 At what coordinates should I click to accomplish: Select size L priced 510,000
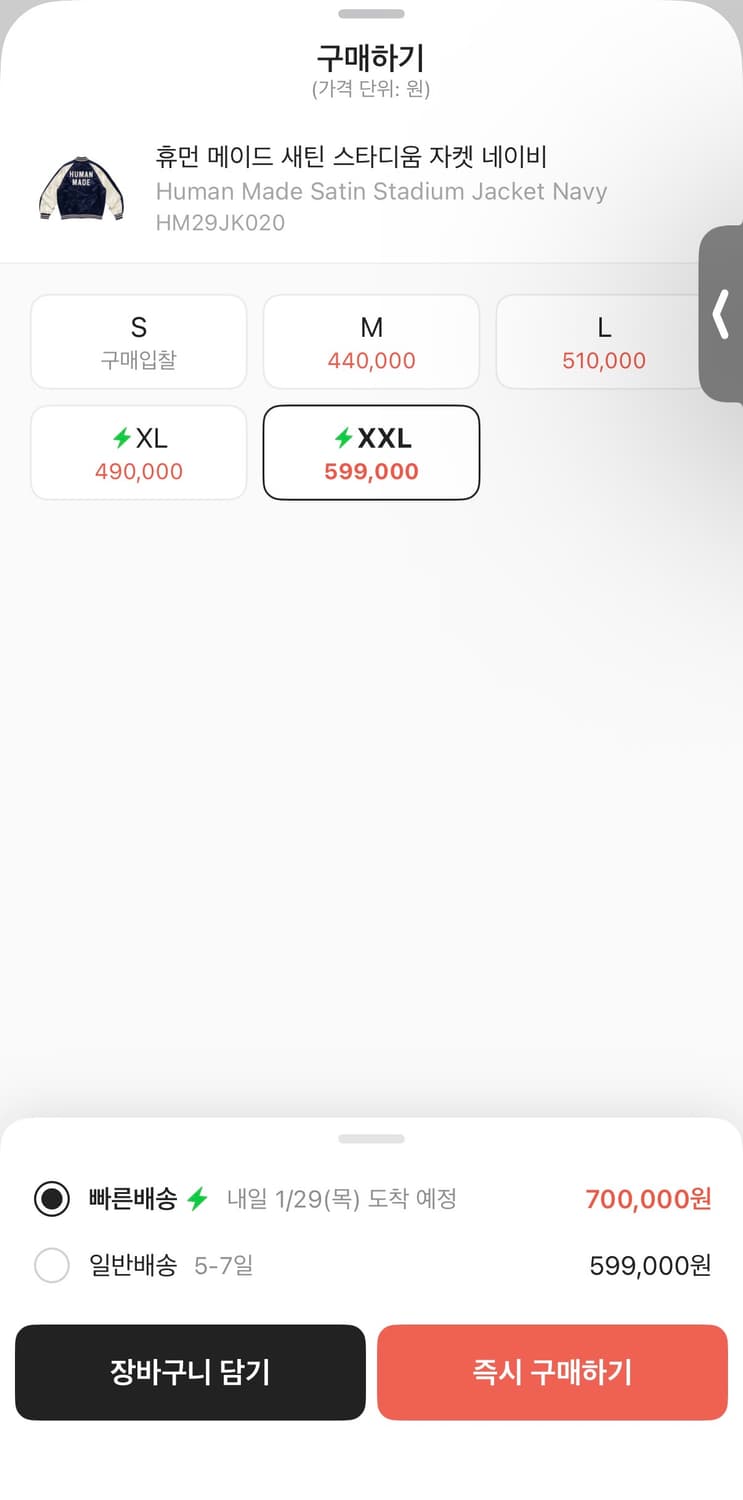point(603,341)
